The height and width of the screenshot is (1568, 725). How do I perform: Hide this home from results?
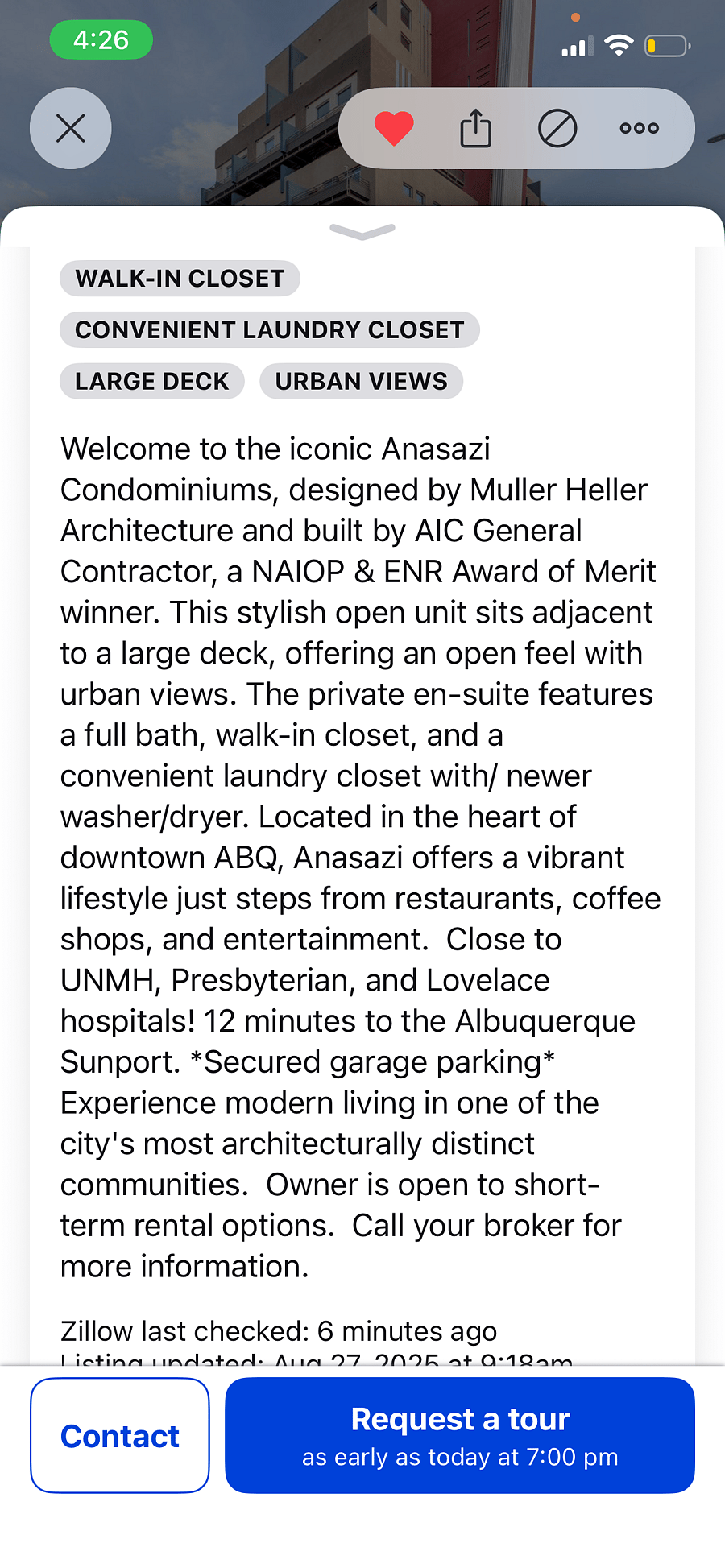[557, 128]
